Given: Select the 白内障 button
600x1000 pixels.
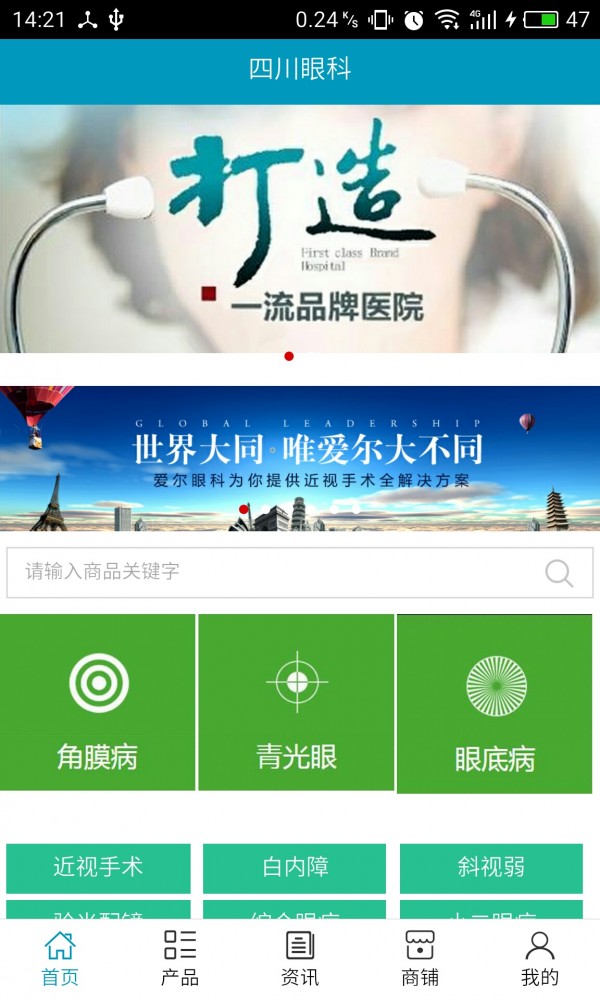Looking at the screenshot, I should (295, 868).
